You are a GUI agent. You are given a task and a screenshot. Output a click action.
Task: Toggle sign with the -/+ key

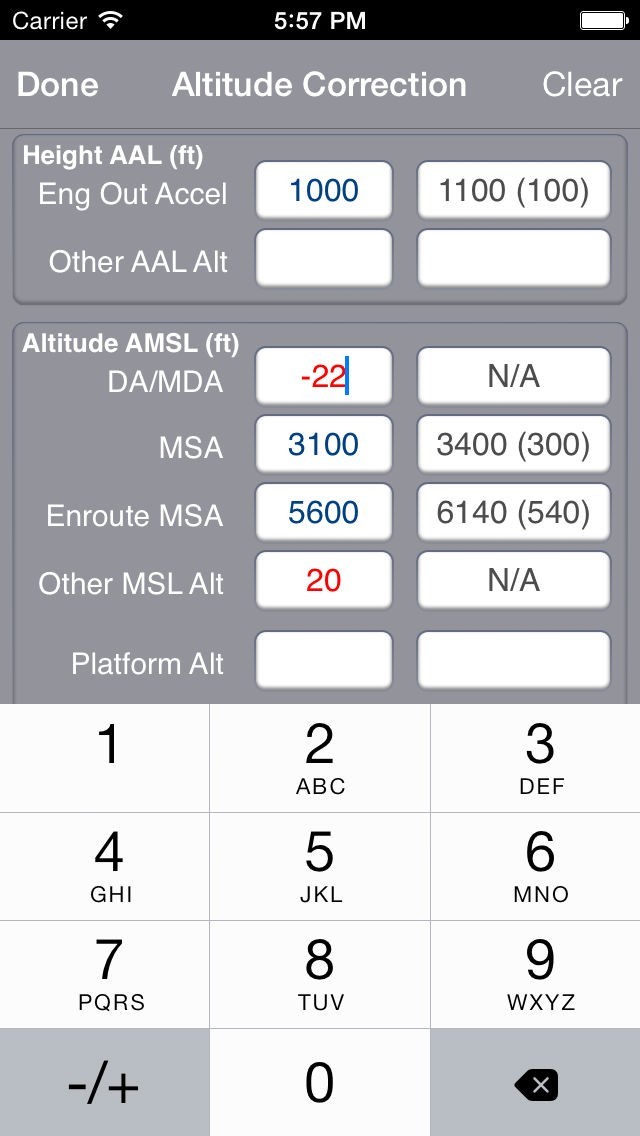pos(104,1083)
